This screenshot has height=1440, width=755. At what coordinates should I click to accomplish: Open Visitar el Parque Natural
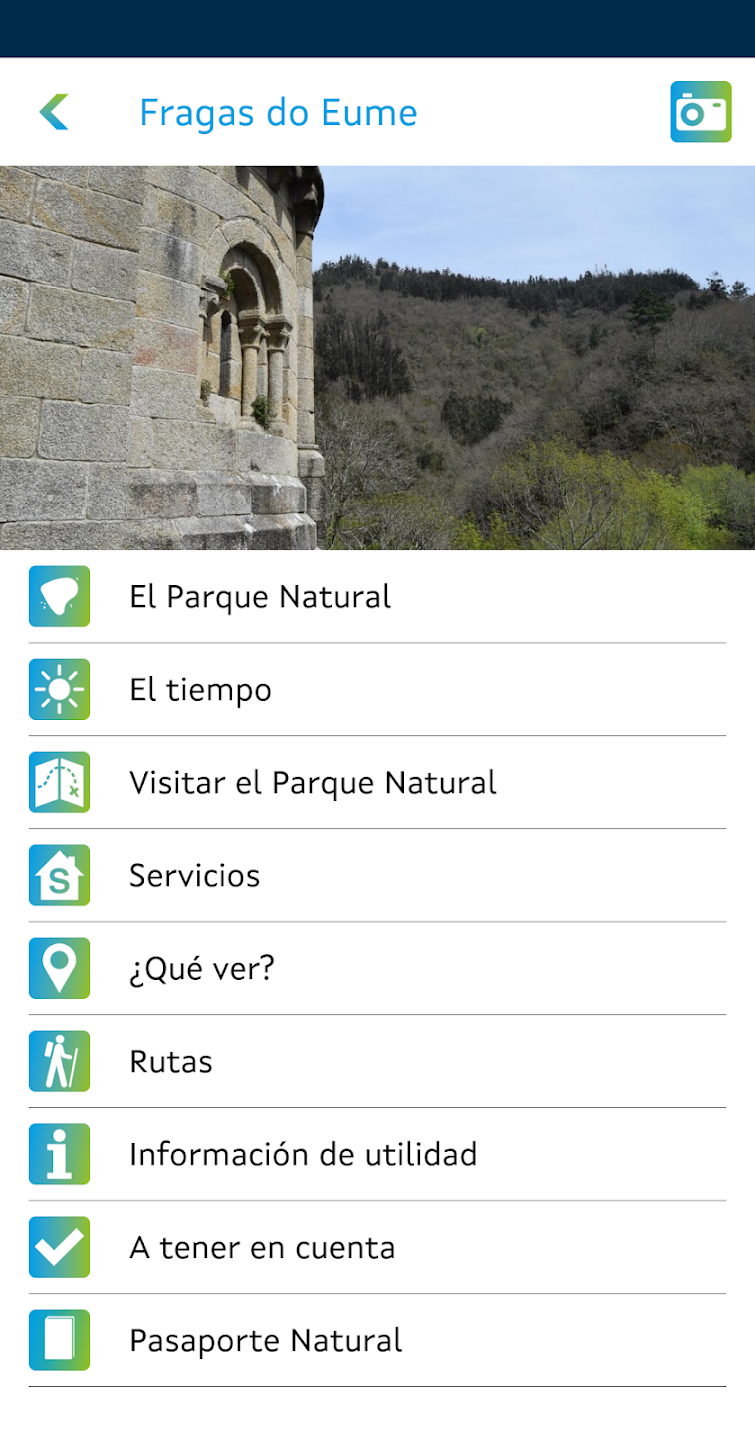[x=311, y=782]
